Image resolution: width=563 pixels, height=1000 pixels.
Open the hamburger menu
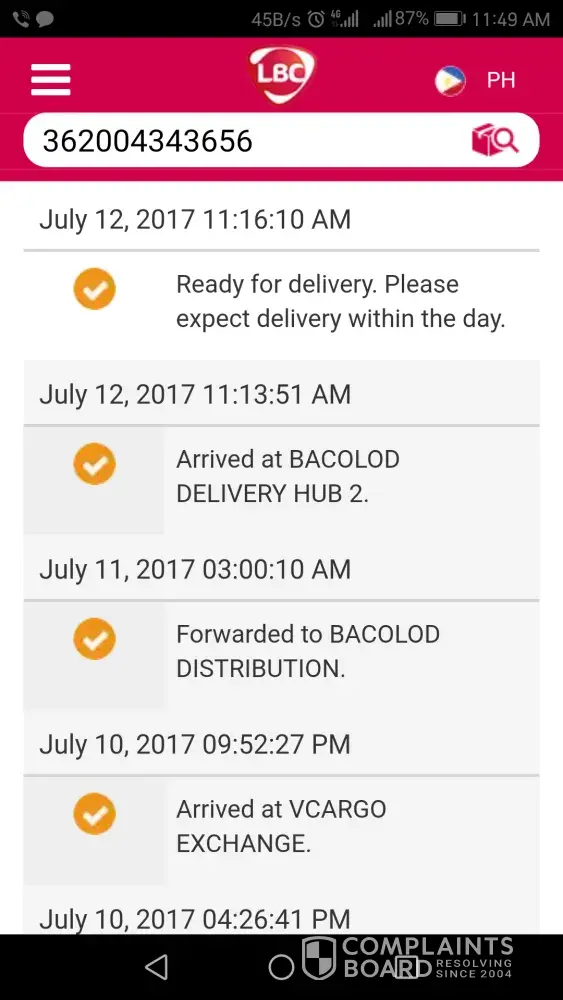[x=50, y=80]
